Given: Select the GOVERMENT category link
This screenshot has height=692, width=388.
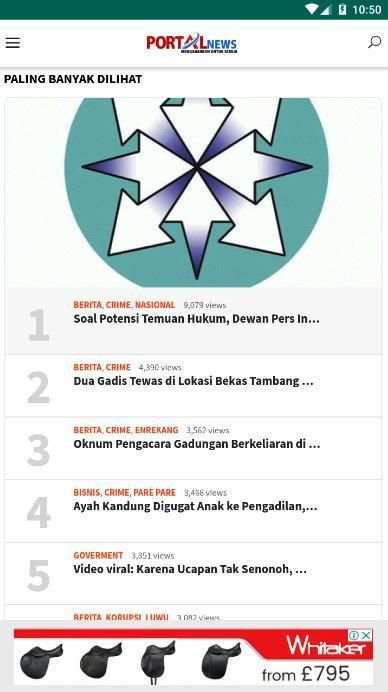Looking at the screenshot, I should [x=98, y=555].
